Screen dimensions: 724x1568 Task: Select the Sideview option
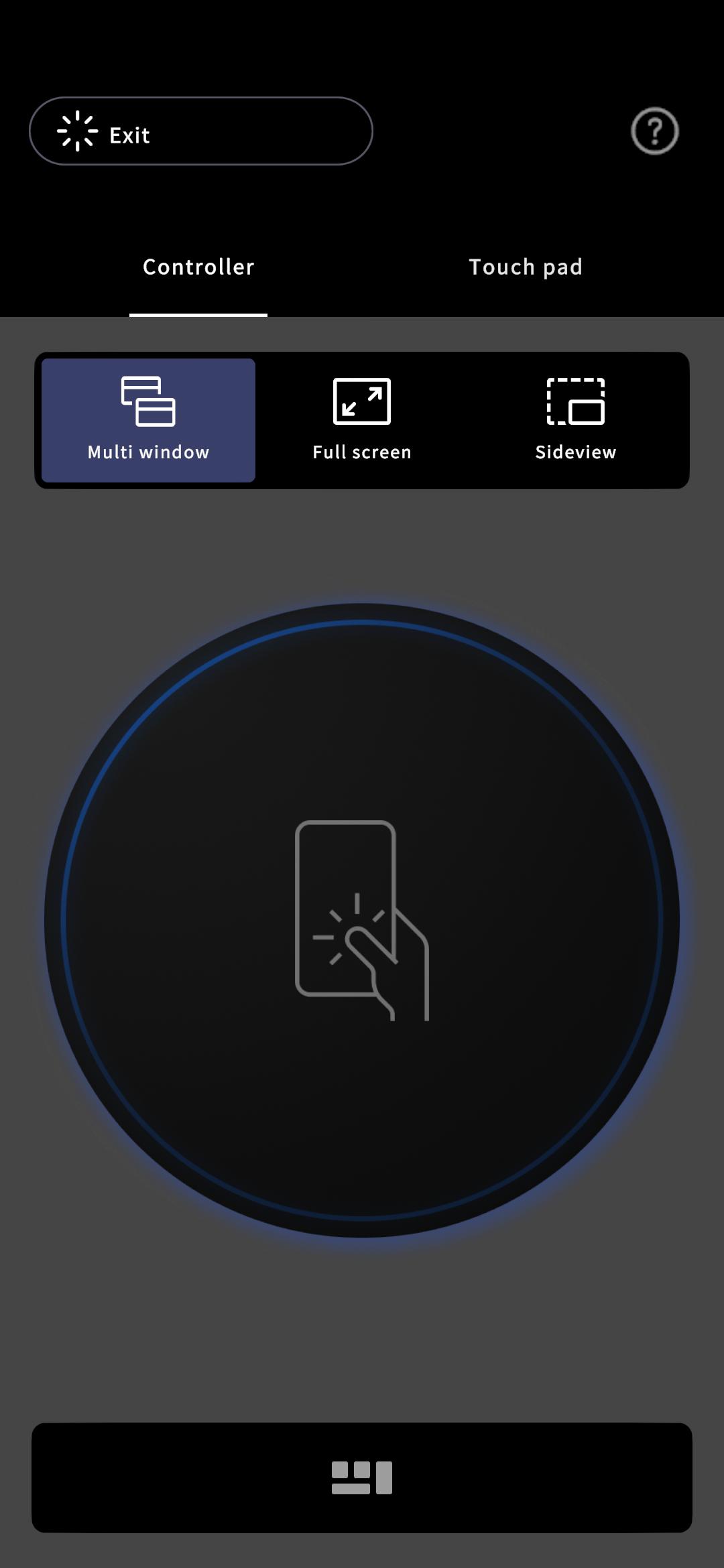coord(576,420)
